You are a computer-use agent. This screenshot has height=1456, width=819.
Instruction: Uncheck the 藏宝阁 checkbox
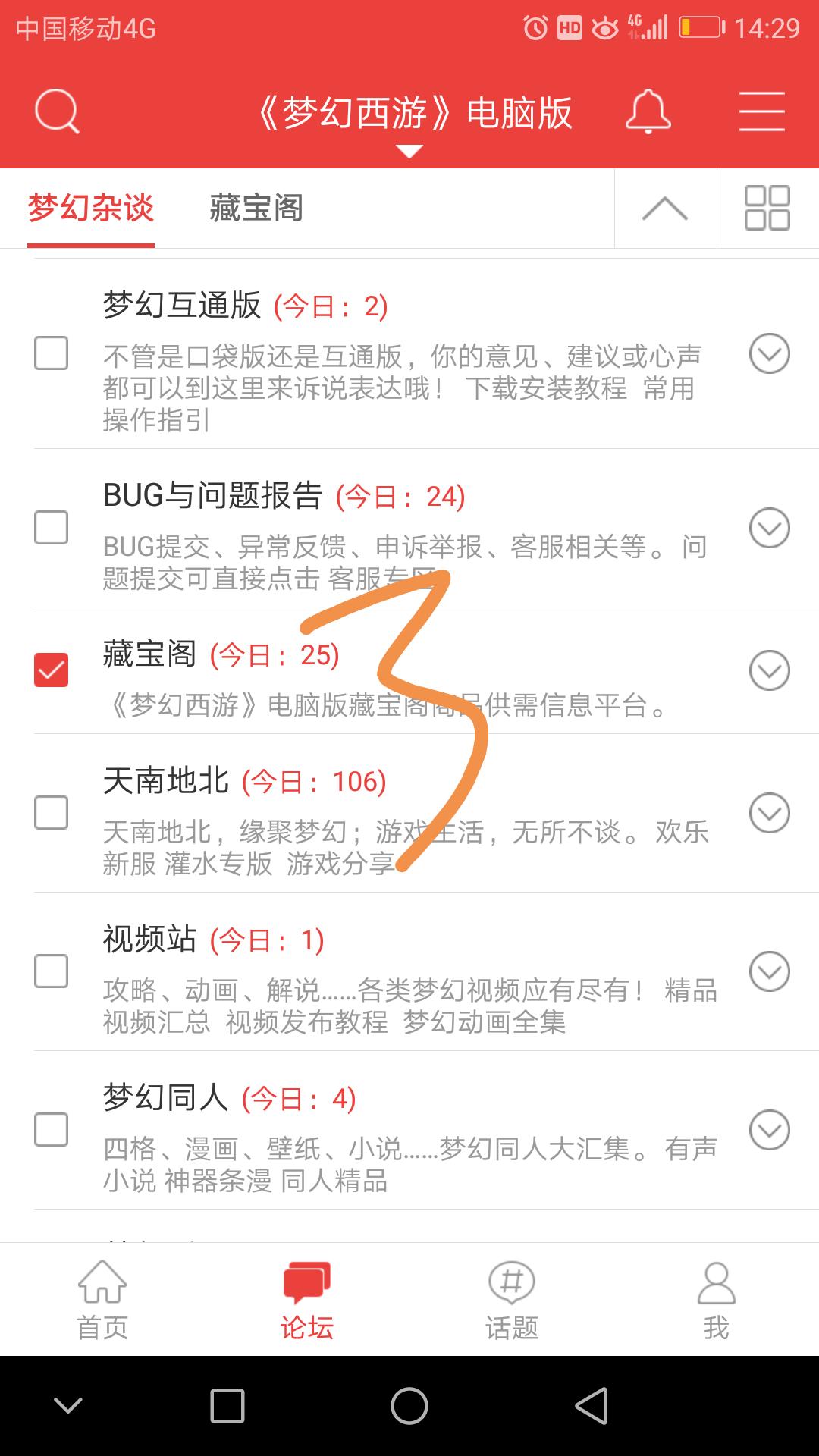[52, 670]
